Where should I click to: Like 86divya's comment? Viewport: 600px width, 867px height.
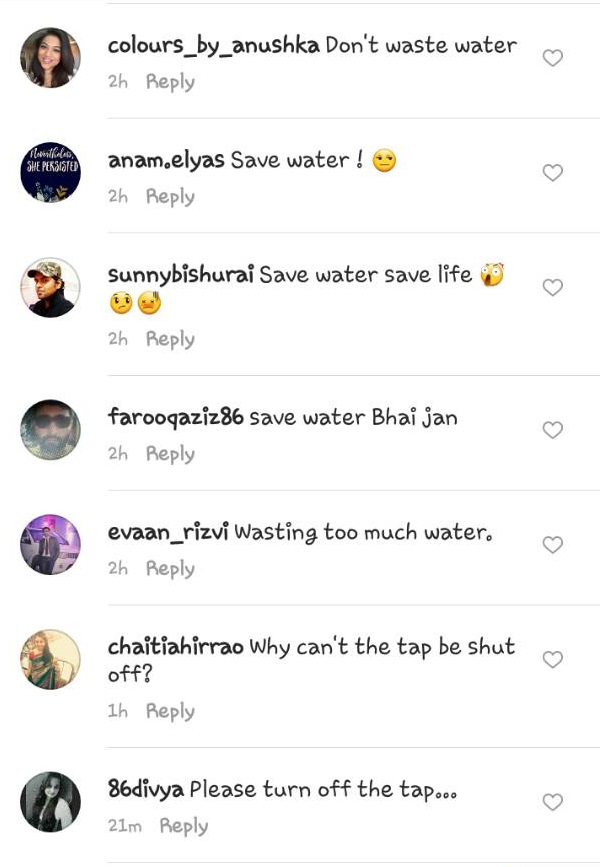[x=552, y=802]
